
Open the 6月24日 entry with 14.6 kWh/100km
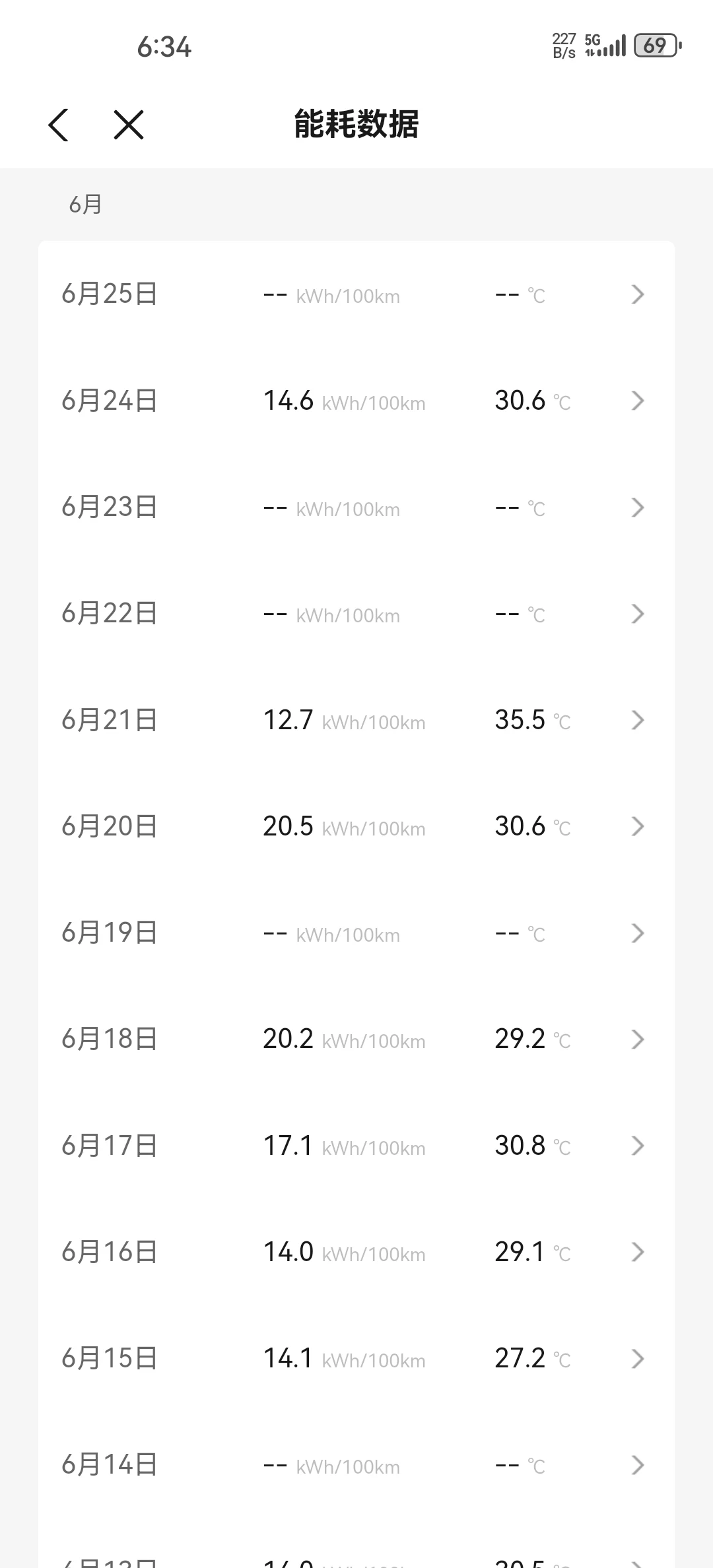tap(356, 401)
